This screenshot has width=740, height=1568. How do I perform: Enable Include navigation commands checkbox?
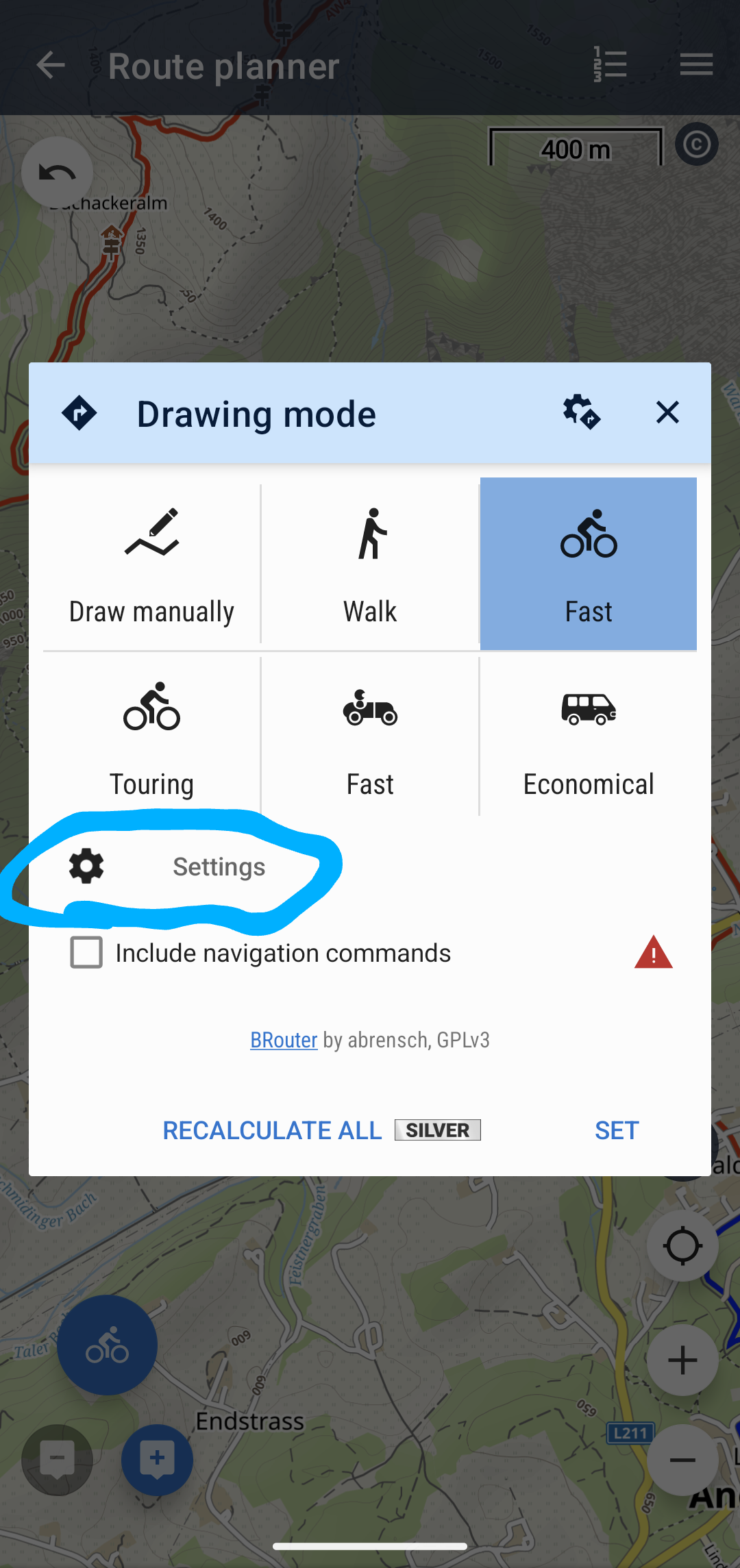87,953
